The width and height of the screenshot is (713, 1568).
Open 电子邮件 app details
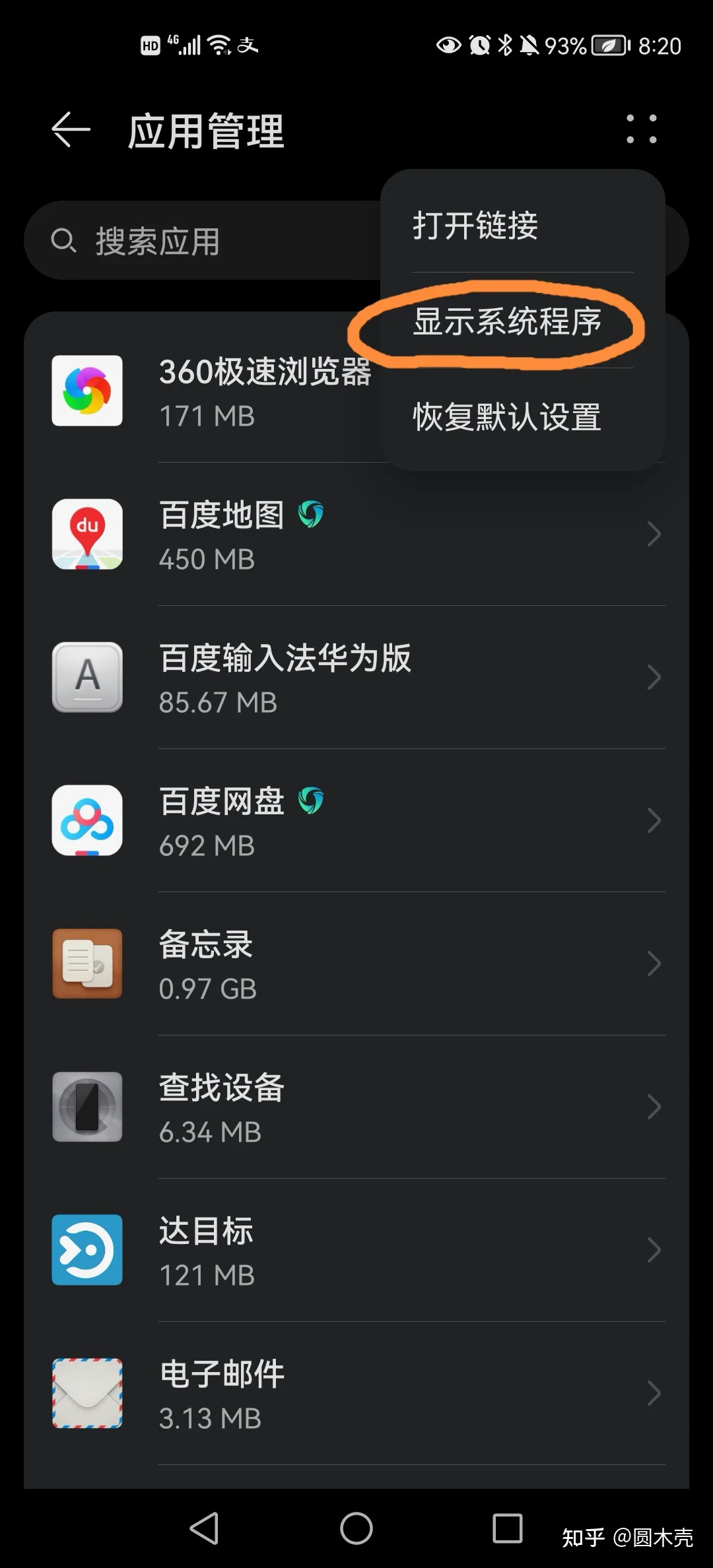point(356,1394)
